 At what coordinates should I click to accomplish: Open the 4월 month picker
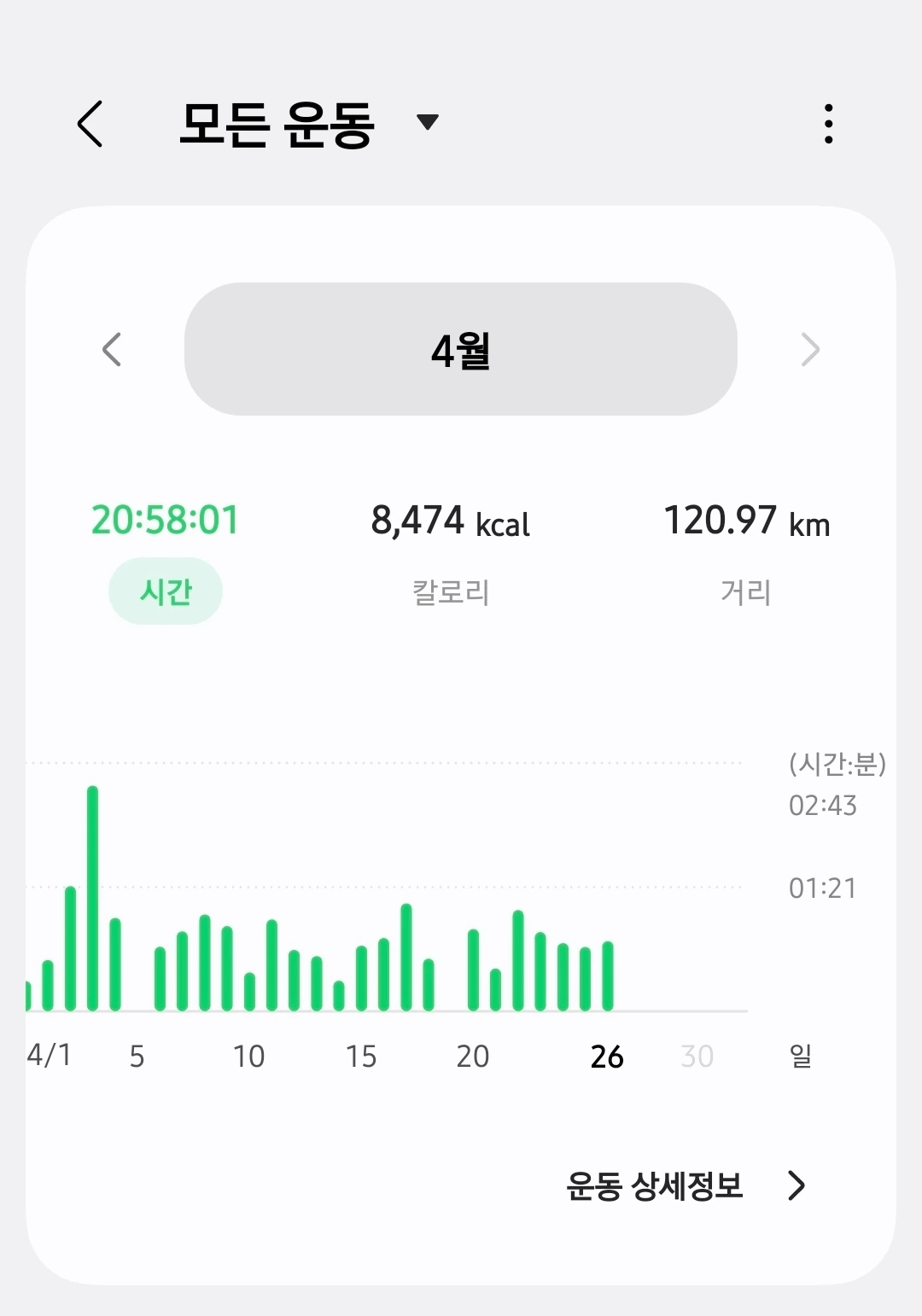pyautogui.click(x=460, y=349)
